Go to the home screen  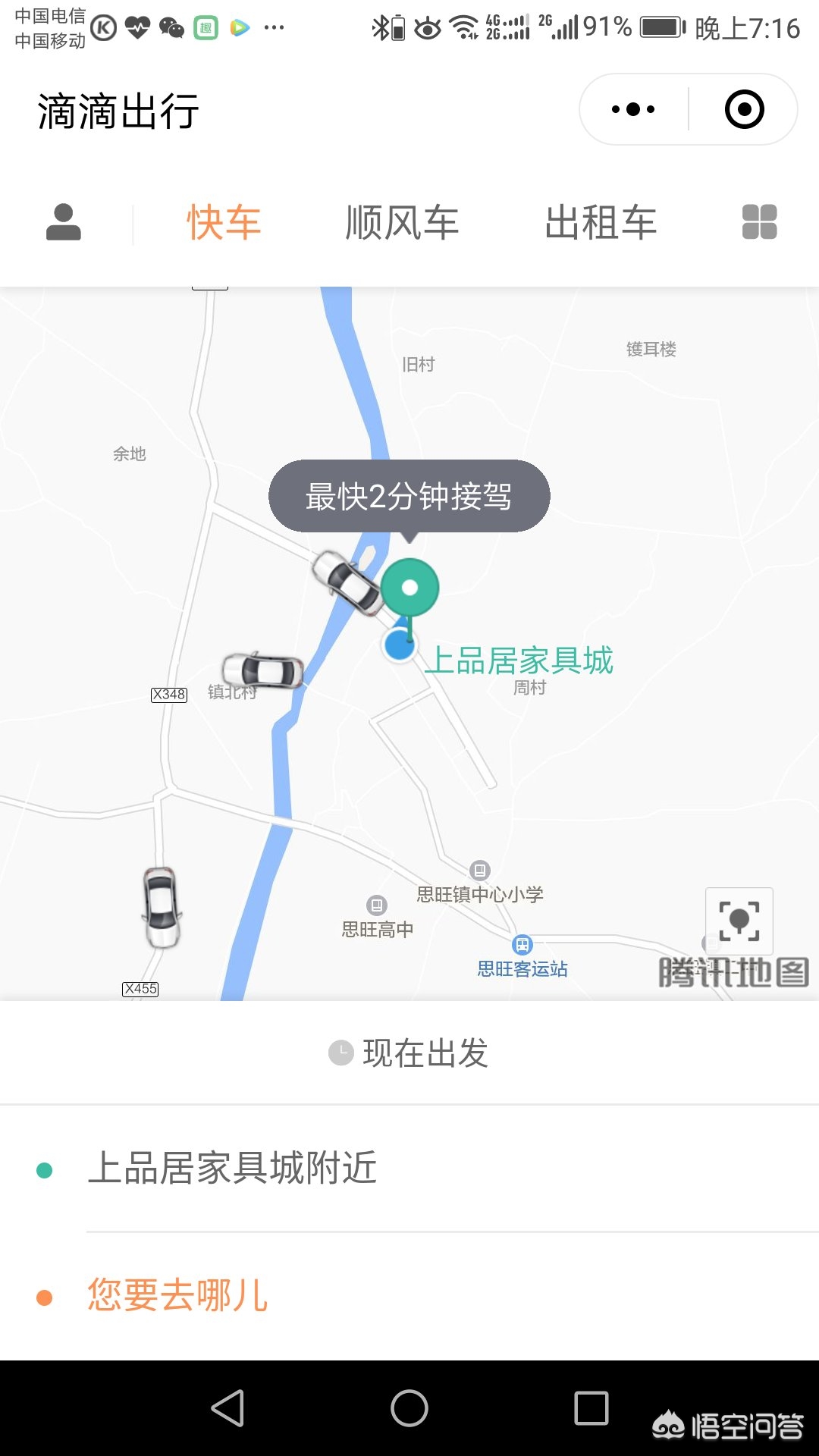[x=409, y=1408]
